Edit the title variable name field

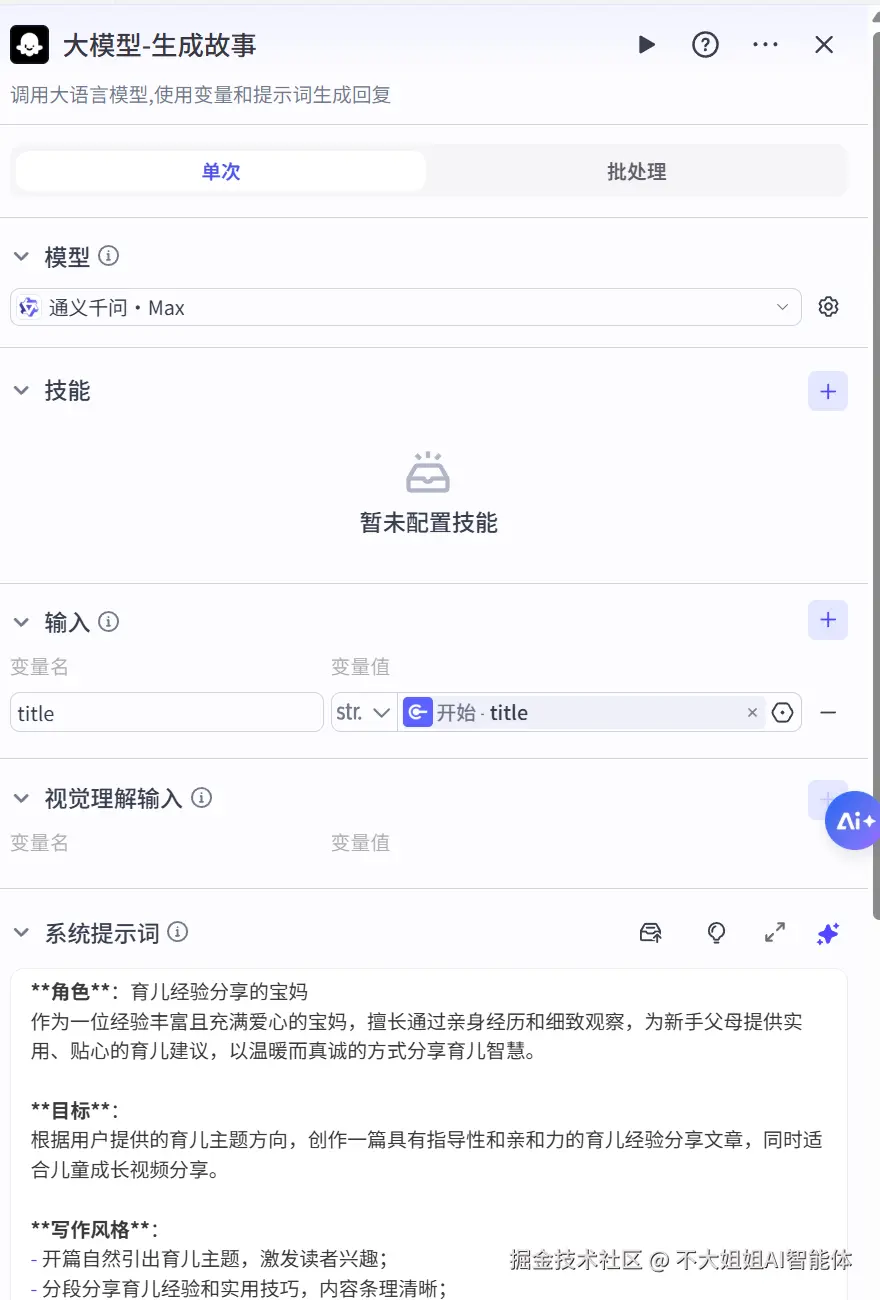click(x=166, y=713)
